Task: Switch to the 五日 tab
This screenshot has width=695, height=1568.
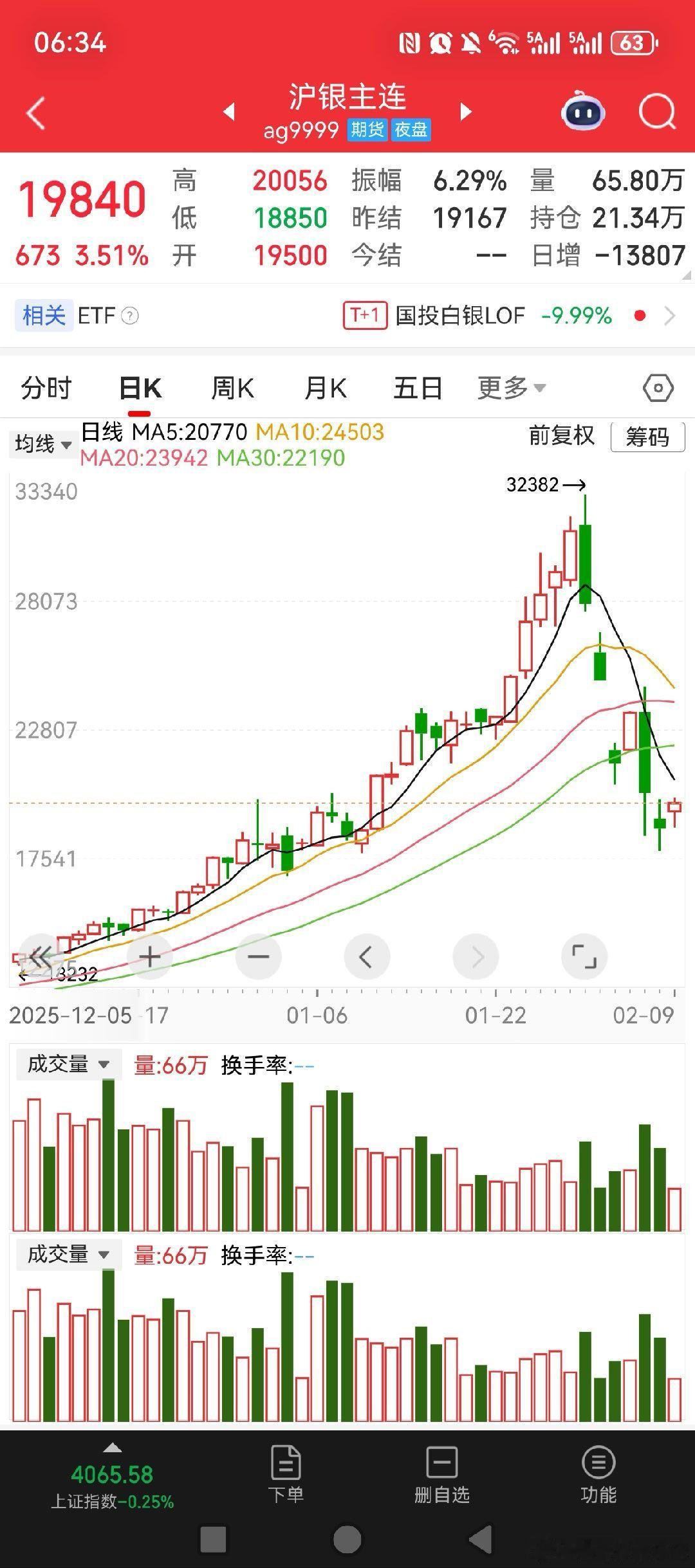Action: [x=418, y=388]
